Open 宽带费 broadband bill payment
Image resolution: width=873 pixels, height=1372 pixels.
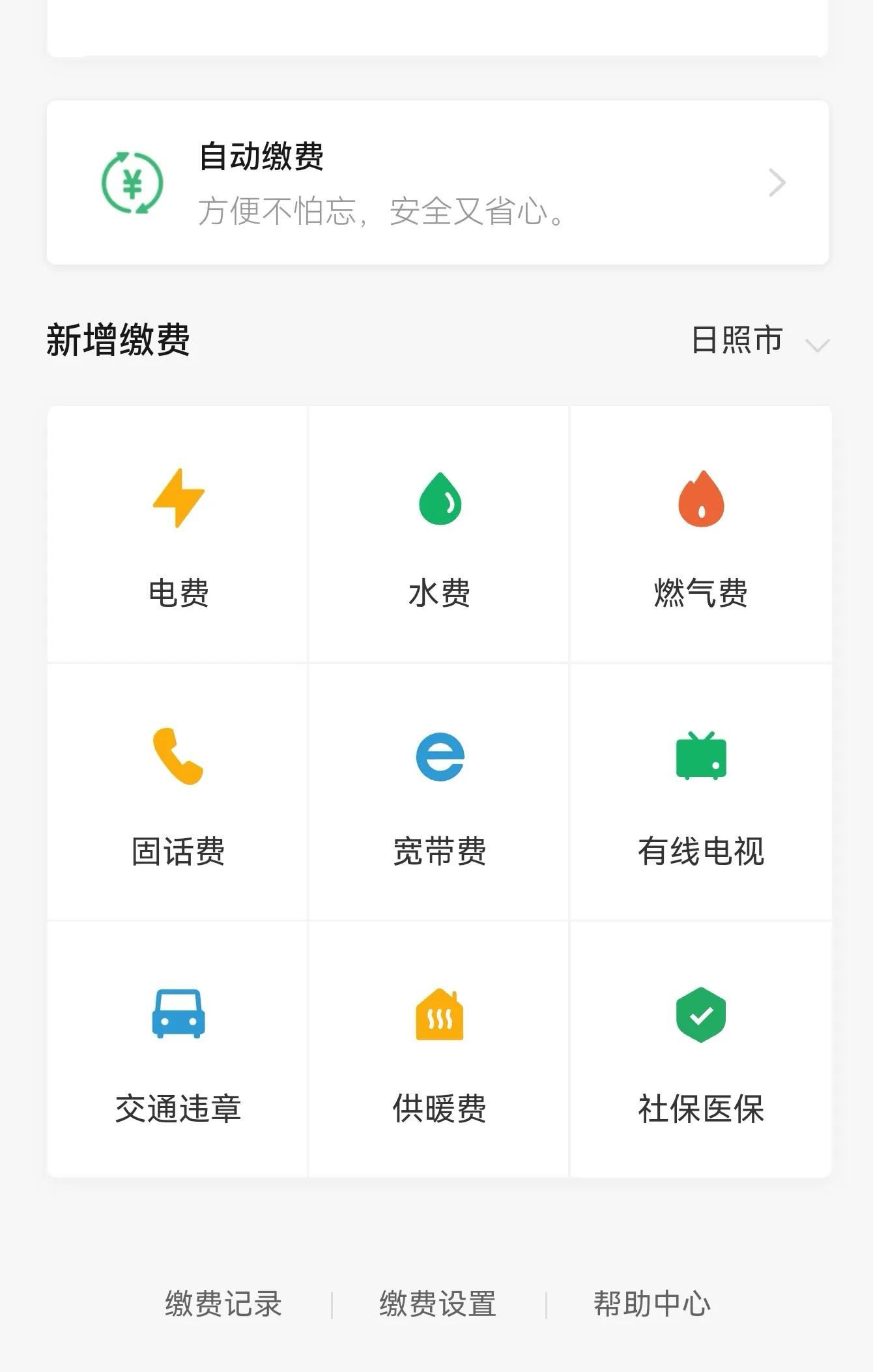point(439,792)
